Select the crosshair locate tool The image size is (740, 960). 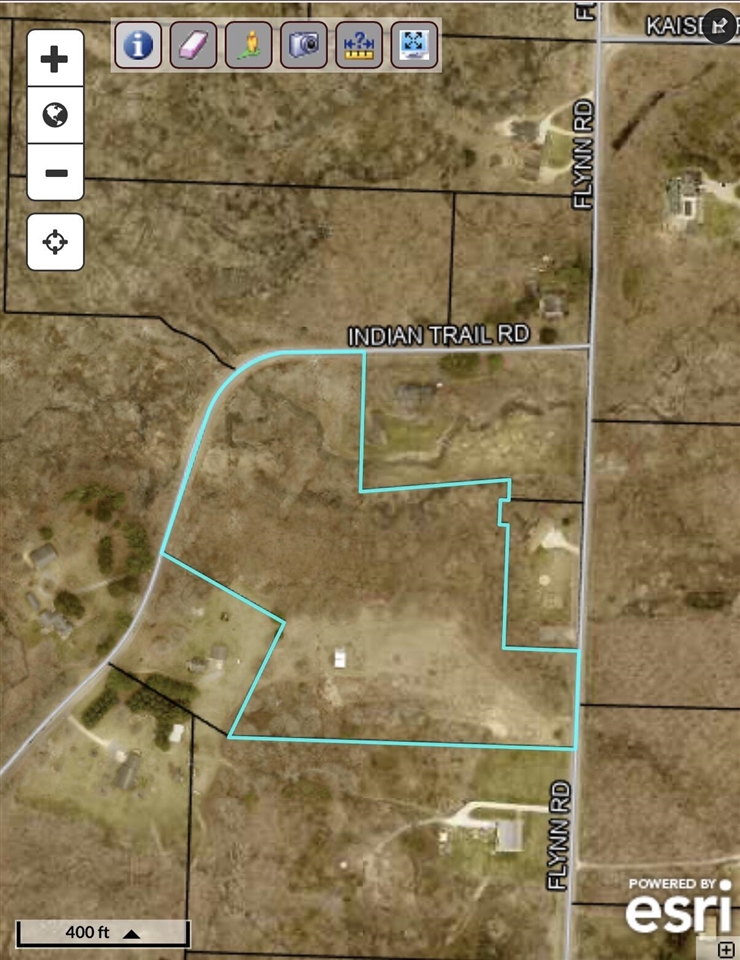click(x=55, y=241)
